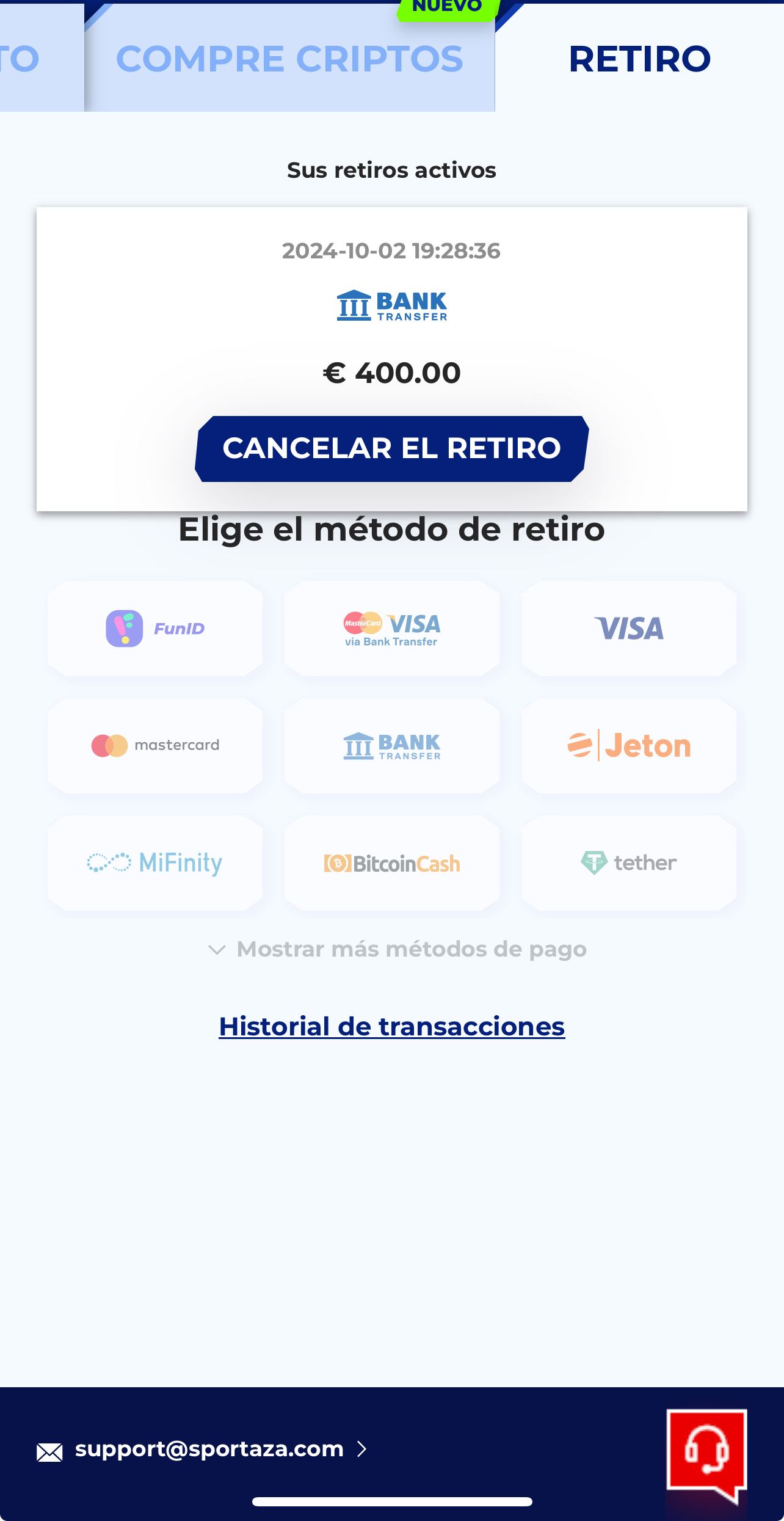Image resolution: width=784 pixels, height=1521 pixels.
Task: Choose FunID as withdrawal method
Action: tap(155, 629)
